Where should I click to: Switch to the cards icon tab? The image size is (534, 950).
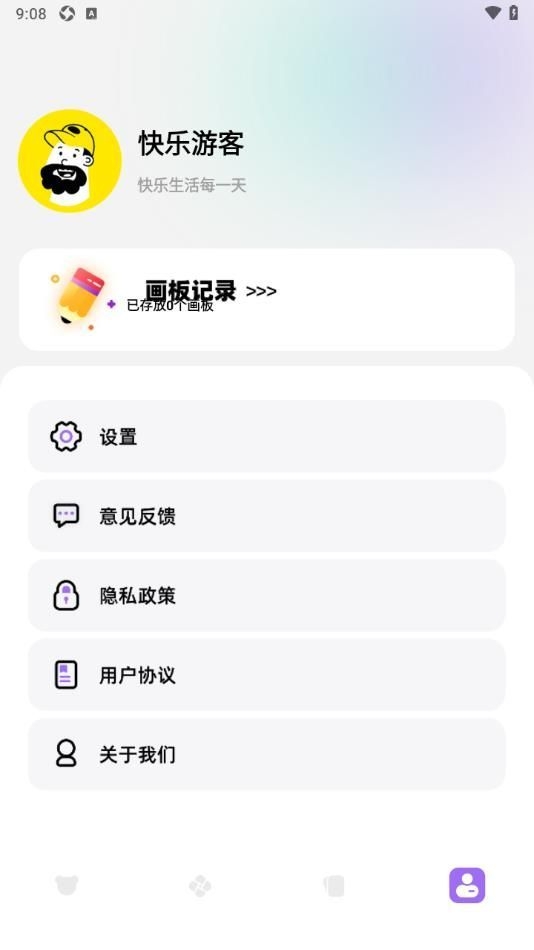334,886
